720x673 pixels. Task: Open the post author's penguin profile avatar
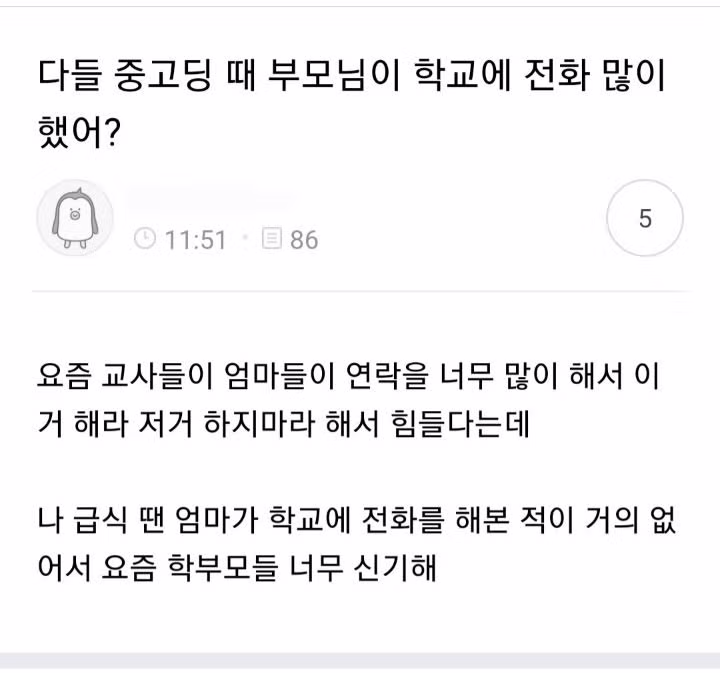coord(75,218)
